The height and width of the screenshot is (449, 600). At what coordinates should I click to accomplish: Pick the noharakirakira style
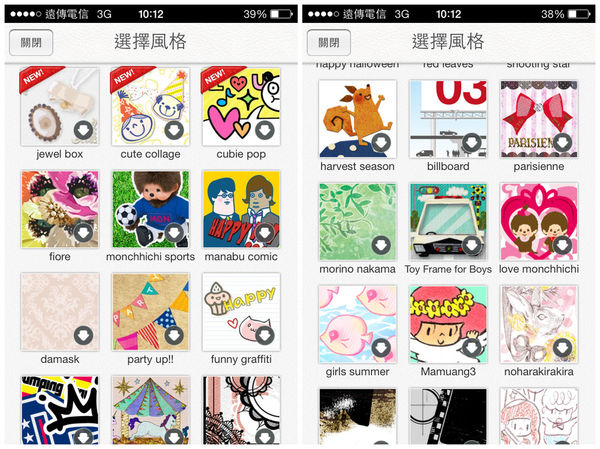[x=539, y=324]
